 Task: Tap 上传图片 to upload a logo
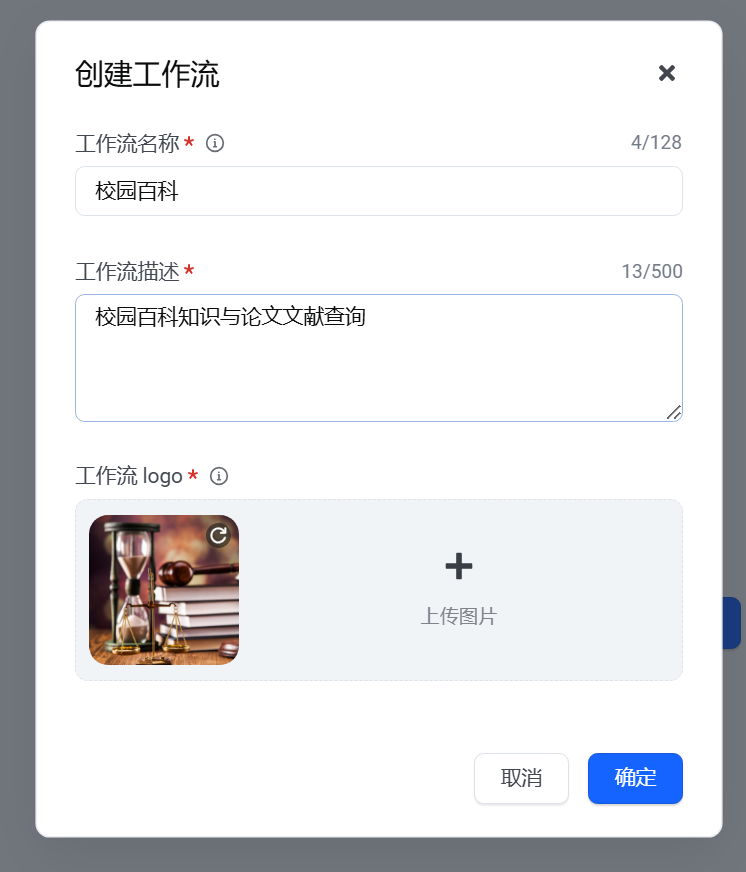tap(458, 588)
